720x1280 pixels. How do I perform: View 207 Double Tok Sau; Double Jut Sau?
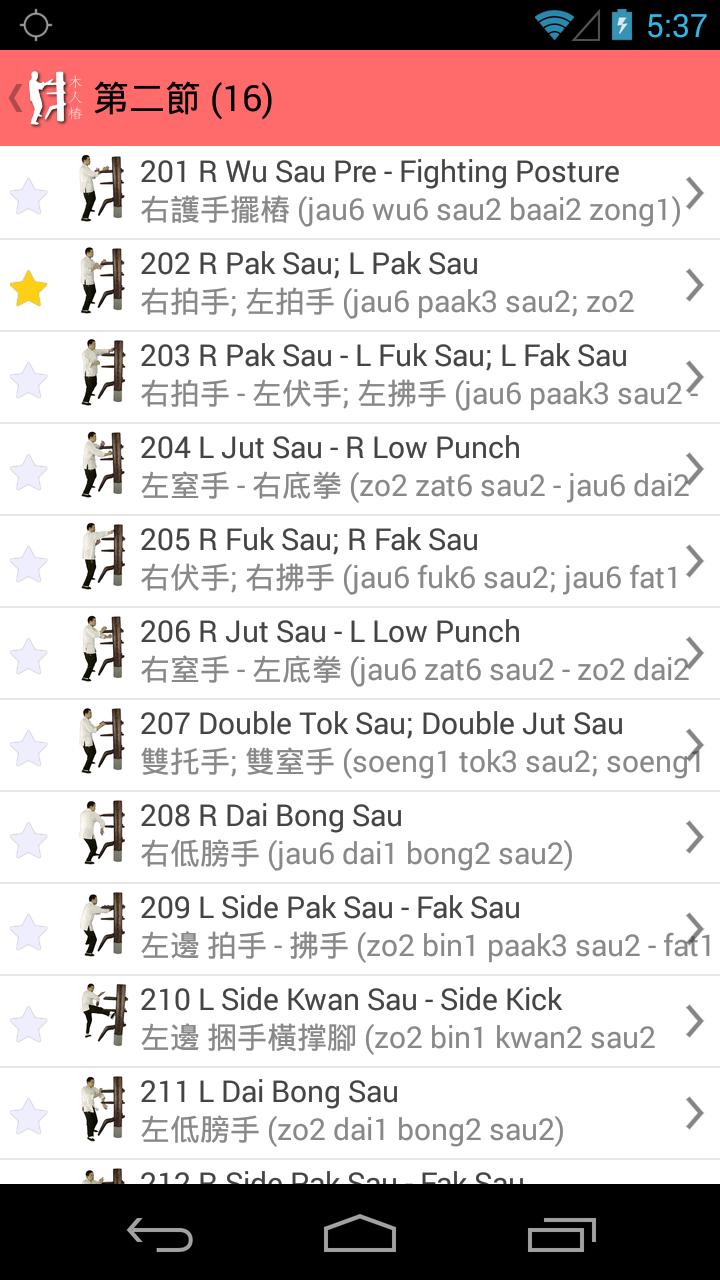click(400, 742)
